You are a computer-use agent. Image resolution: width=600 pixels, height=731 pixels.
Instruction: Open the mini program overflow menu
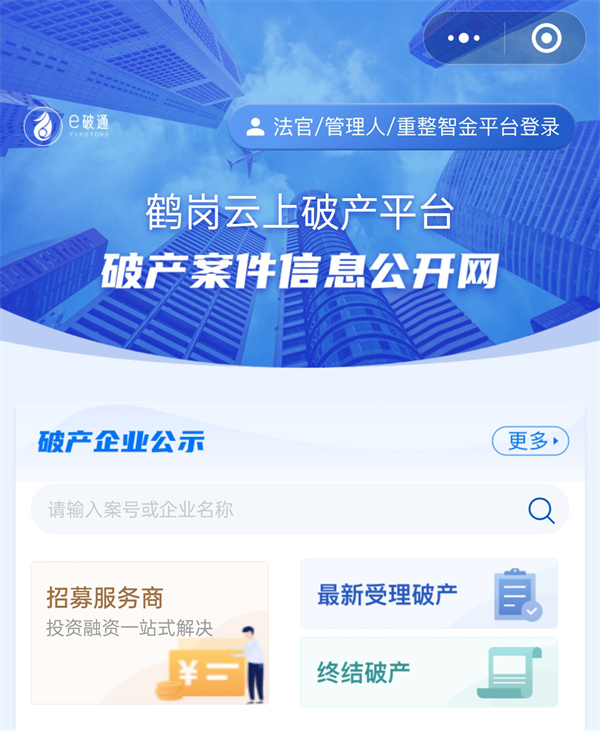463,38
